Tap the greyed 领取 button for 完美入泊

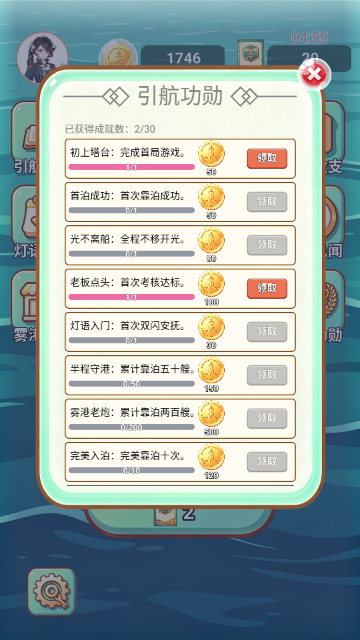tap(267, 462)
